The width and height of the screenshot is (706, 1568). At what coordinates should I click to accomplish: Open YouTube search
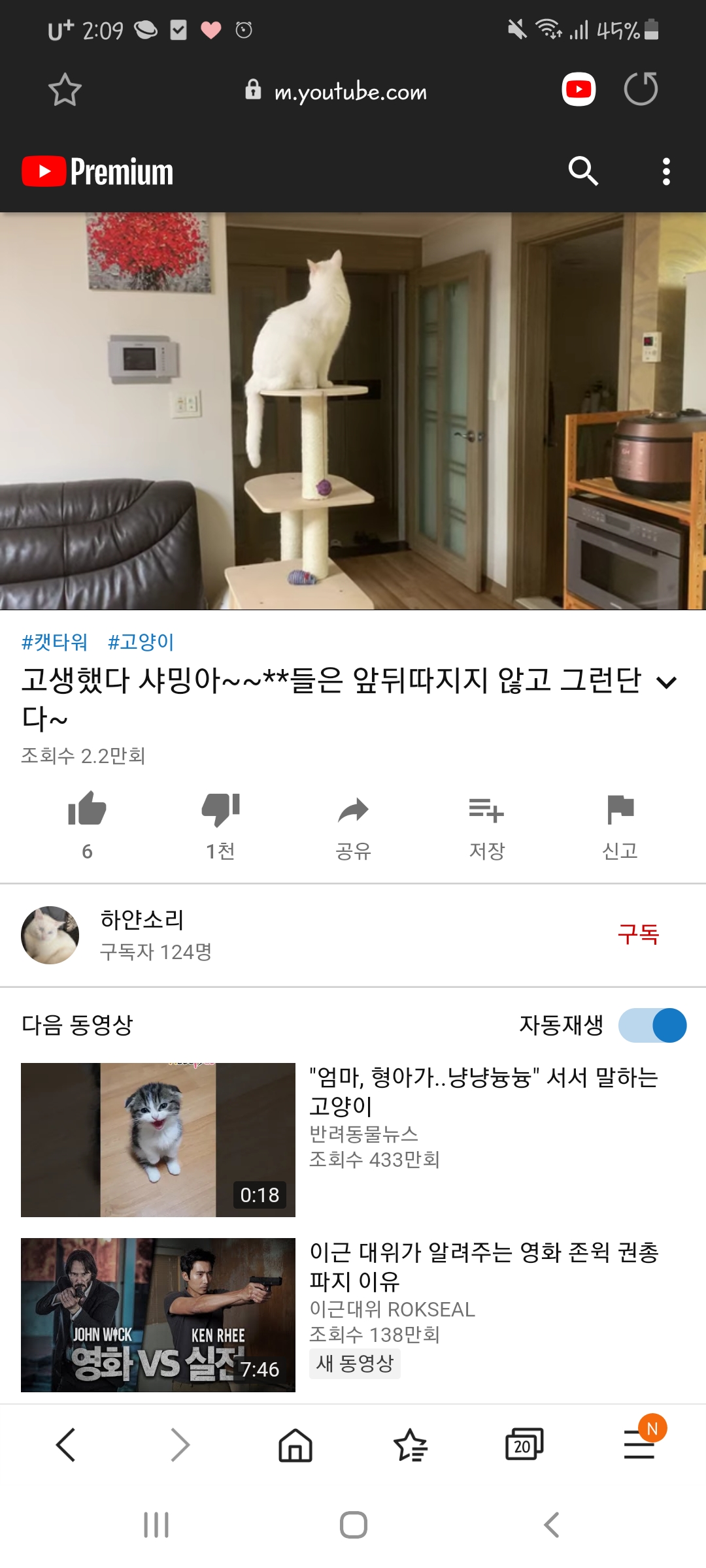[583, 171]
